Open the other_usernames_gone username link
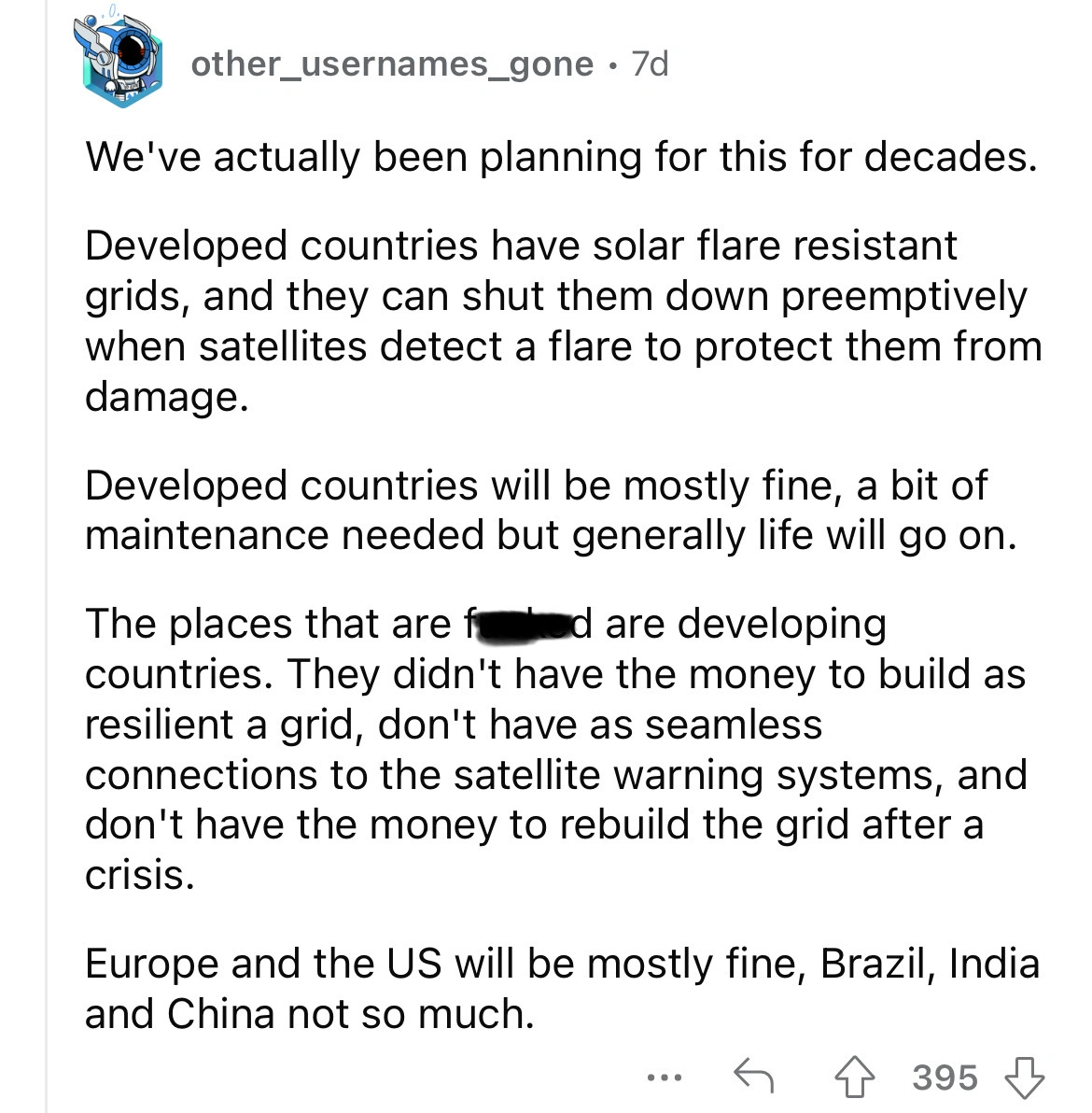The image size is (1092, 1113). pos(392,63)
